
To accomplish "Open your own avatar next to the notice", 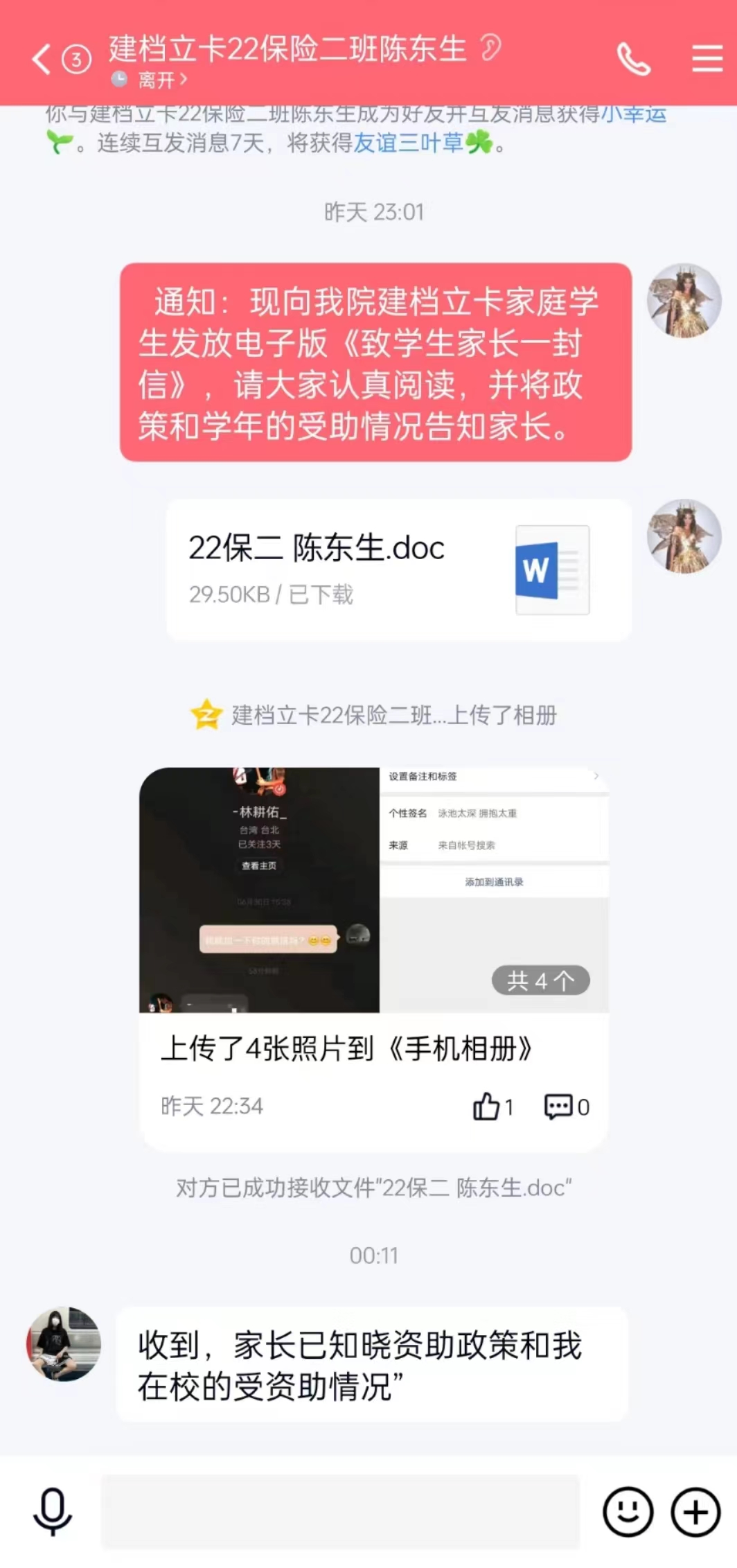I will point(684,301).
